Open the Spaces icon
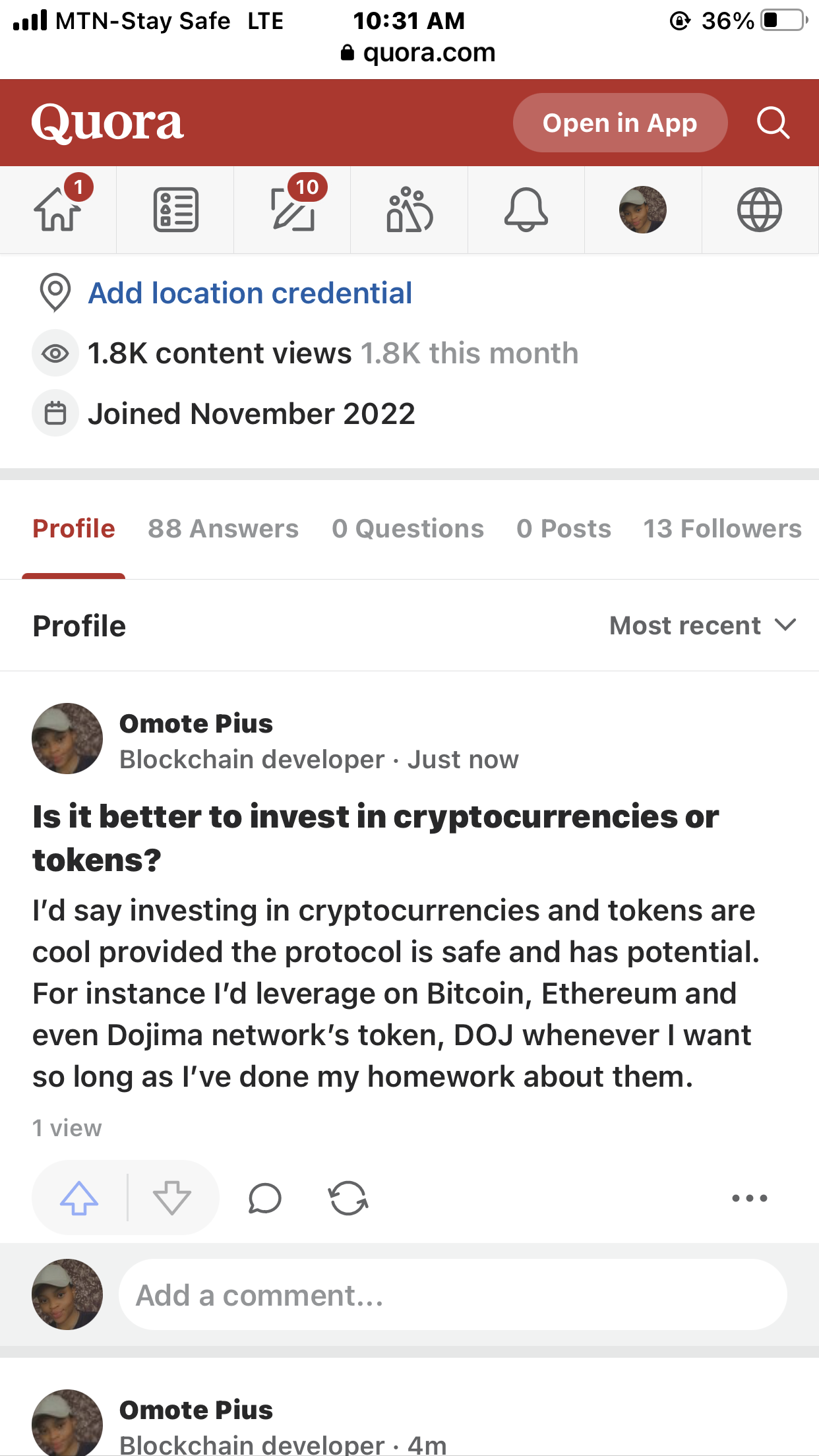 point(409,210)
